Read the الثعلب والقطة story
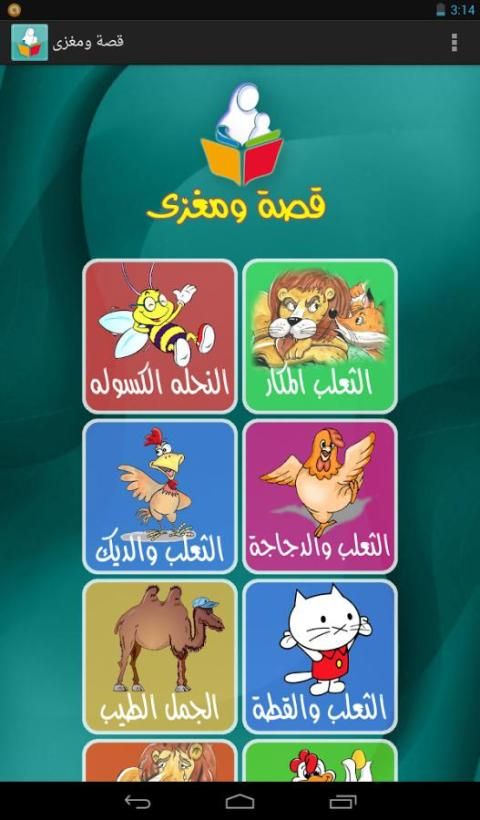 point(320,656)
